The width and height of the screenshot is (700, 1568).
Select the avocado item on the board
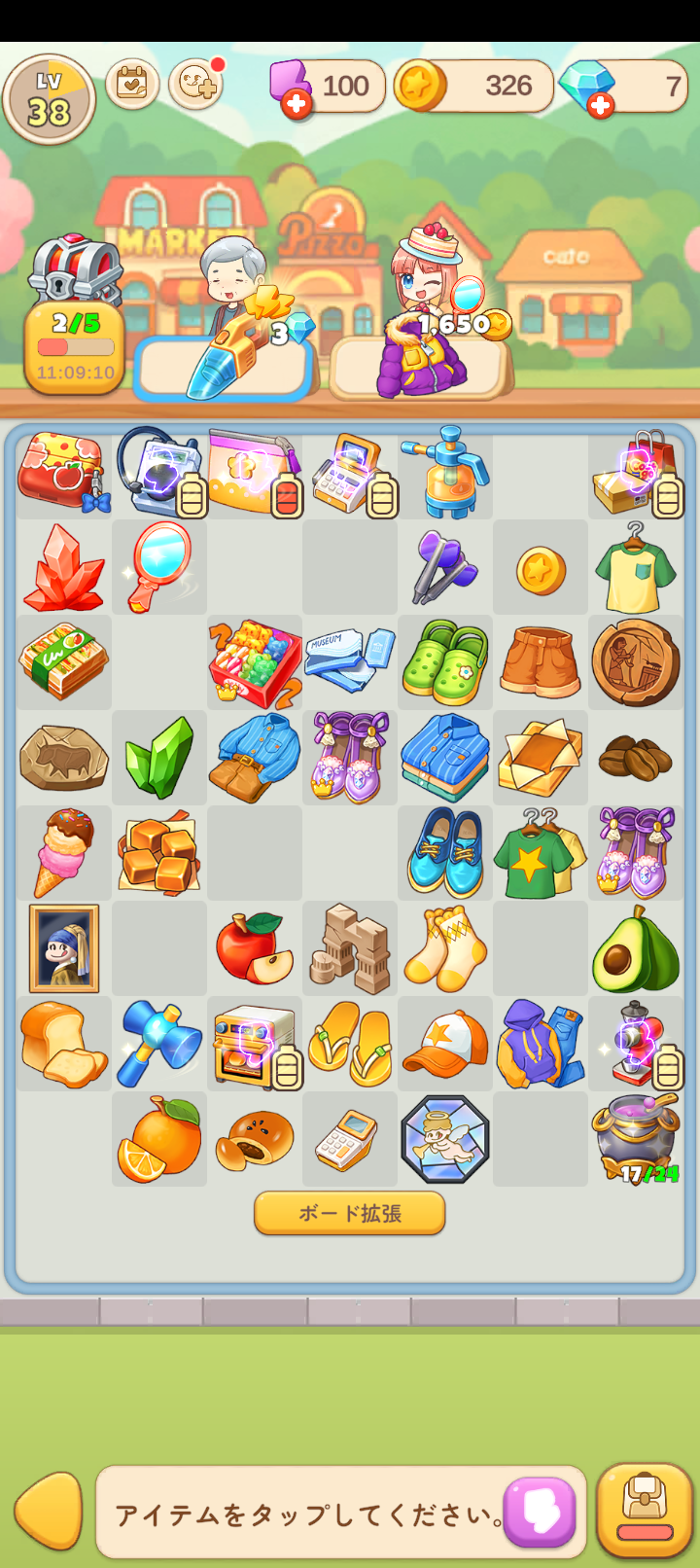tap(636, 949)
